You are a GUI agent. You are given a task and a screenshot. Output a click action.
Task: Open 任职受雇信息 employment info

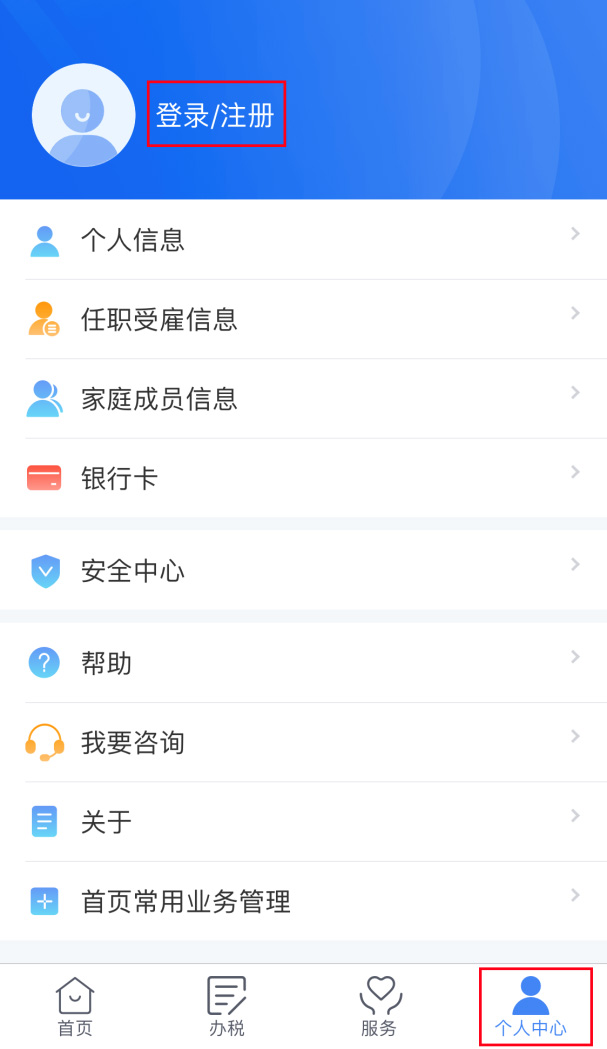point(303,319)
